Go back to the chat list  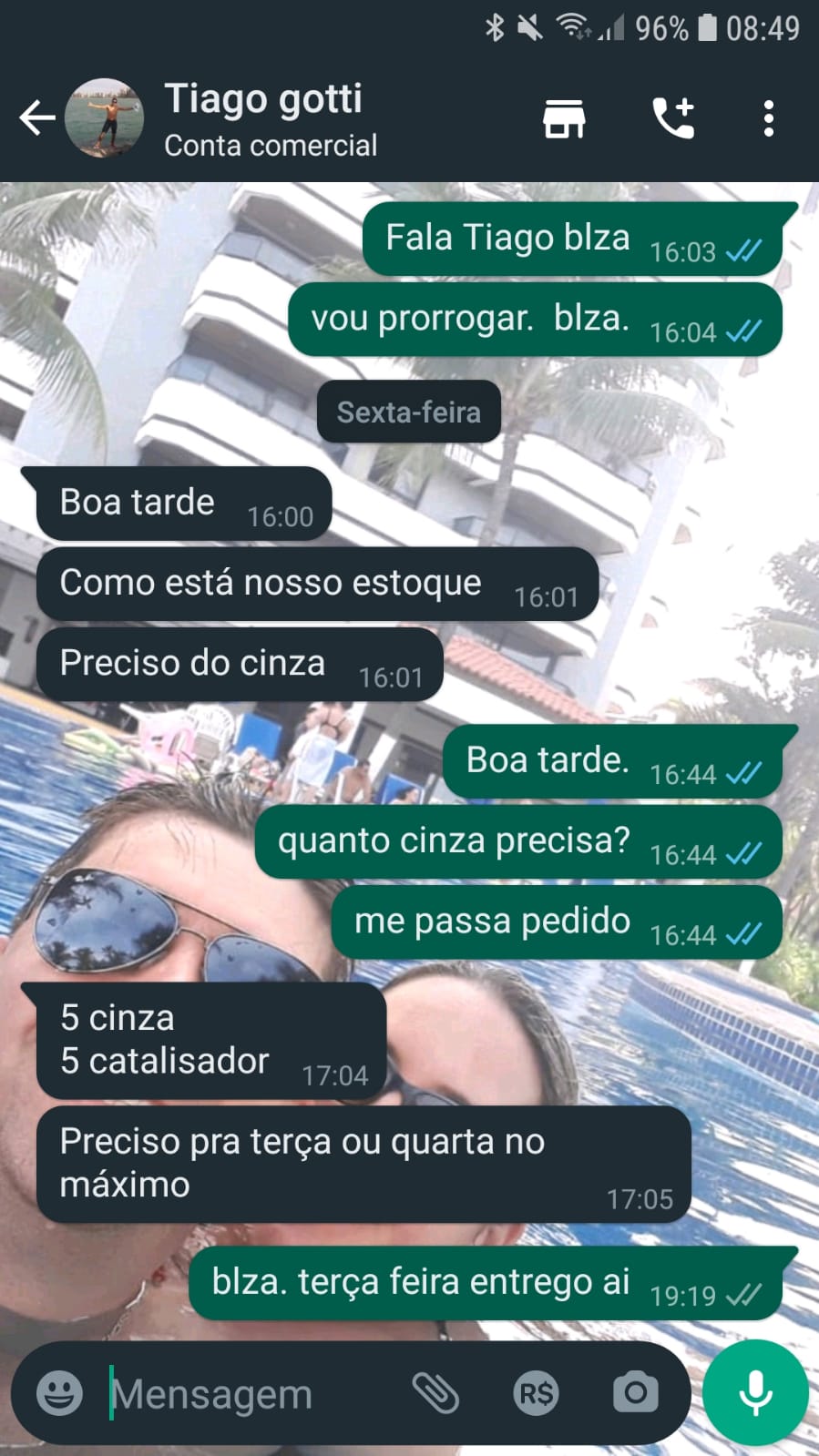coord(36,118)
